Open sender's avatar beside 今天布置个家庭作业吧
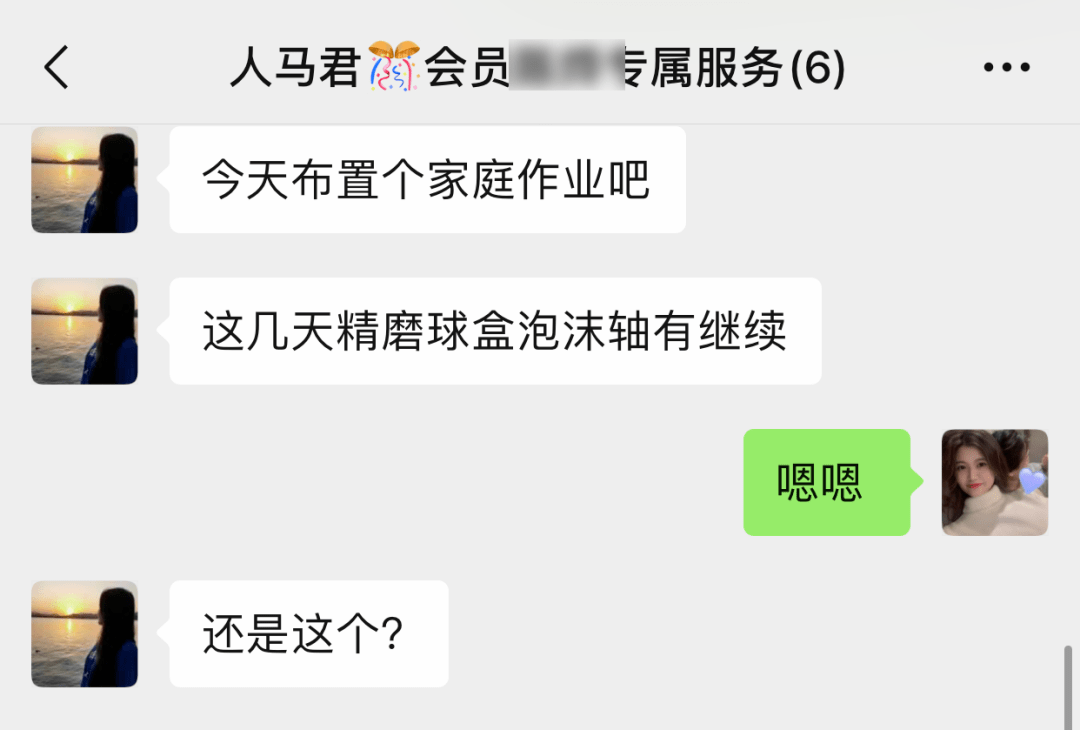Viewport: 1080px width, 730px height. pyautogui.click(x=85, y=180)
